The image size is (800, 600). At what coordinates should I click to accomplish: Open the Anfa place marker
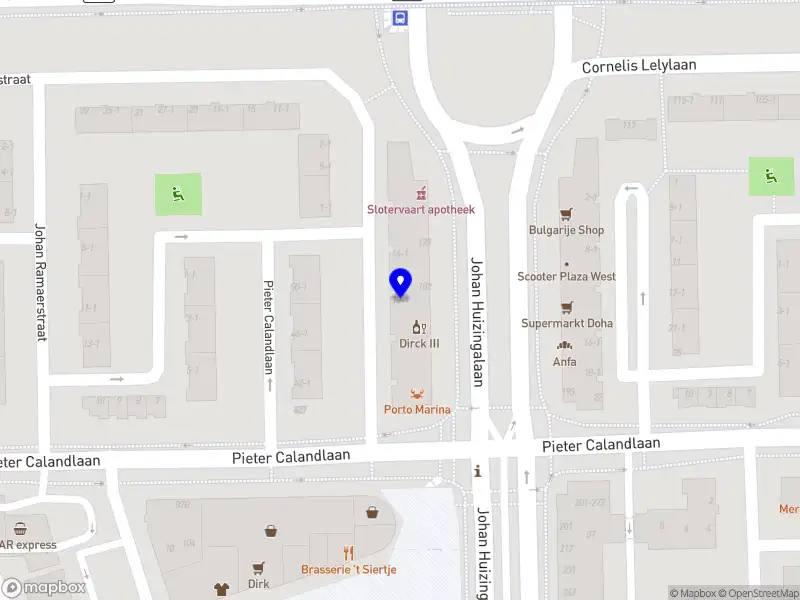coord(565,346)
